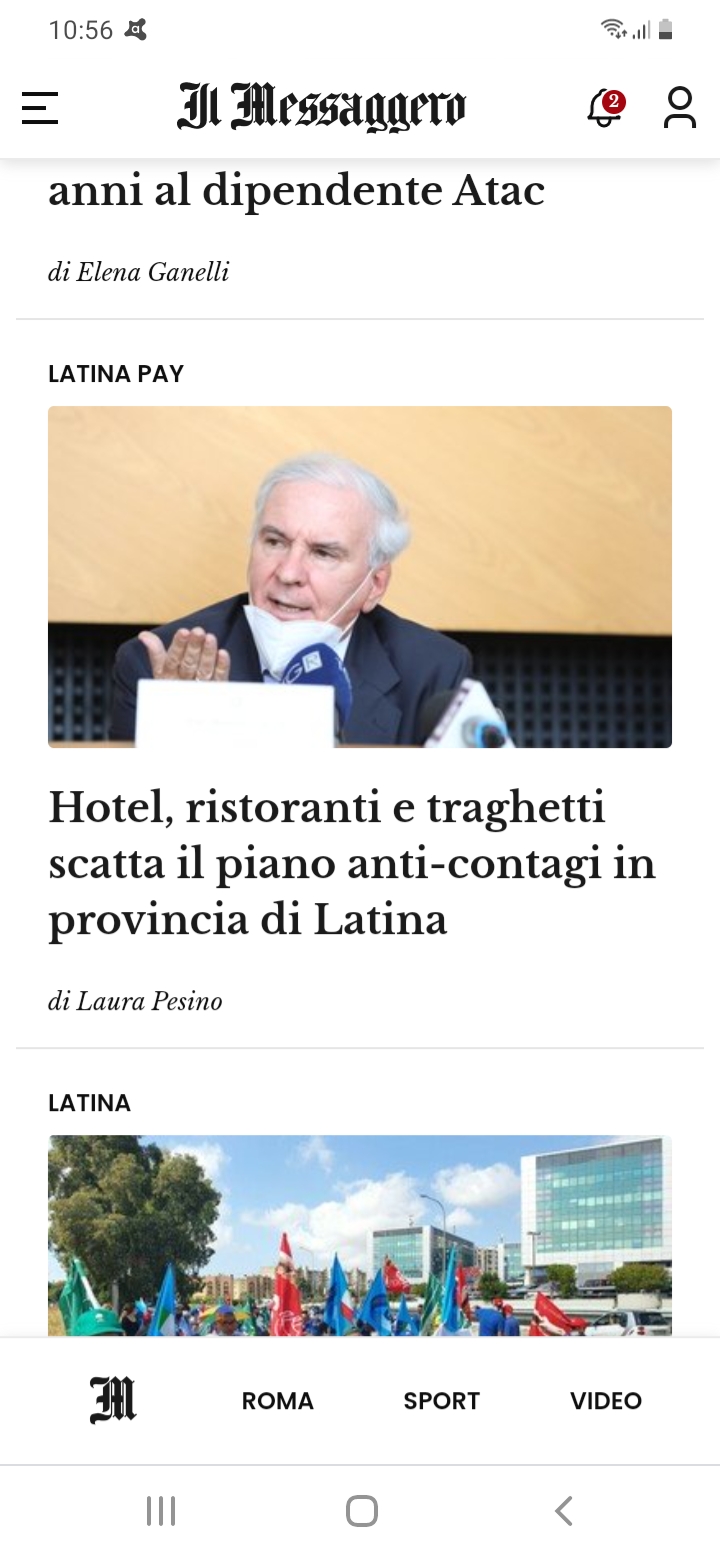Image resolution: width=720 pixels, height=1560 pixels.
Task: Open the hamburger menu
Action: (40, 108)
